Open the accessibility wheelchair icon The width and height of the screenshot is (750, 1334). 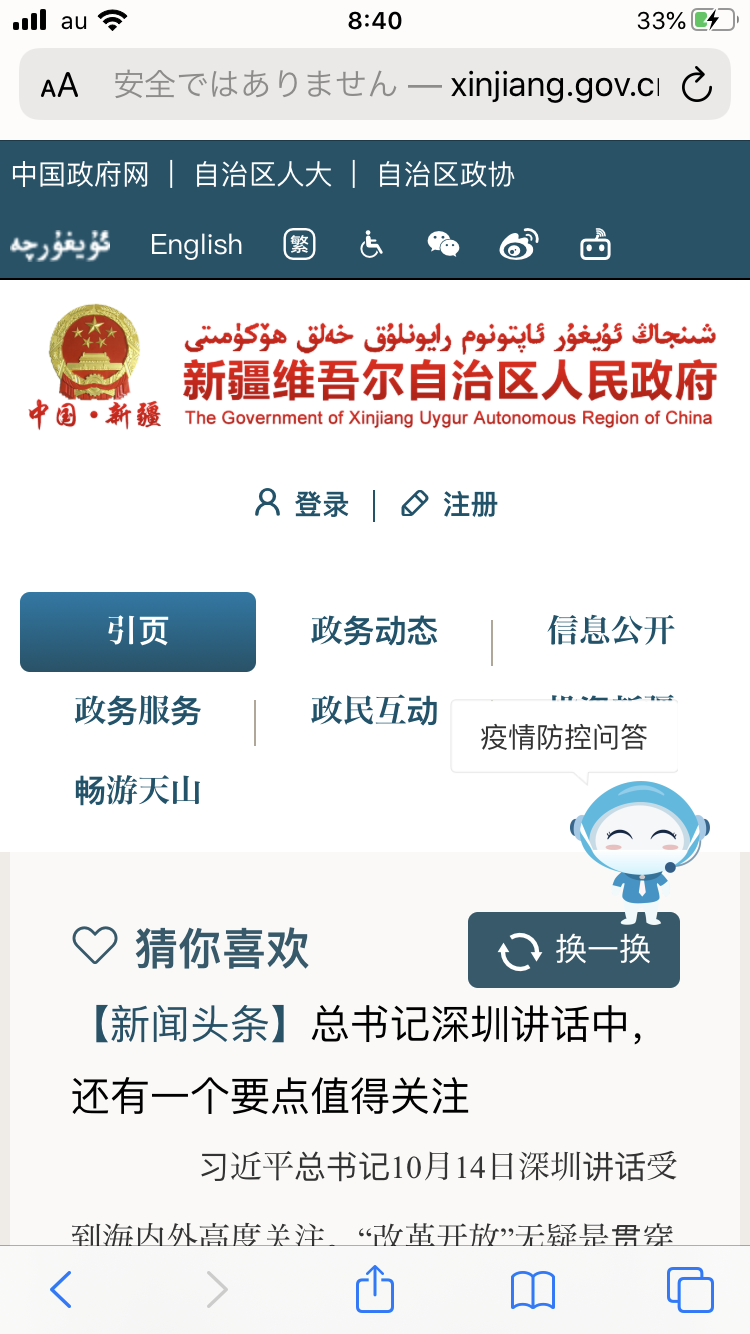(371, 245)
